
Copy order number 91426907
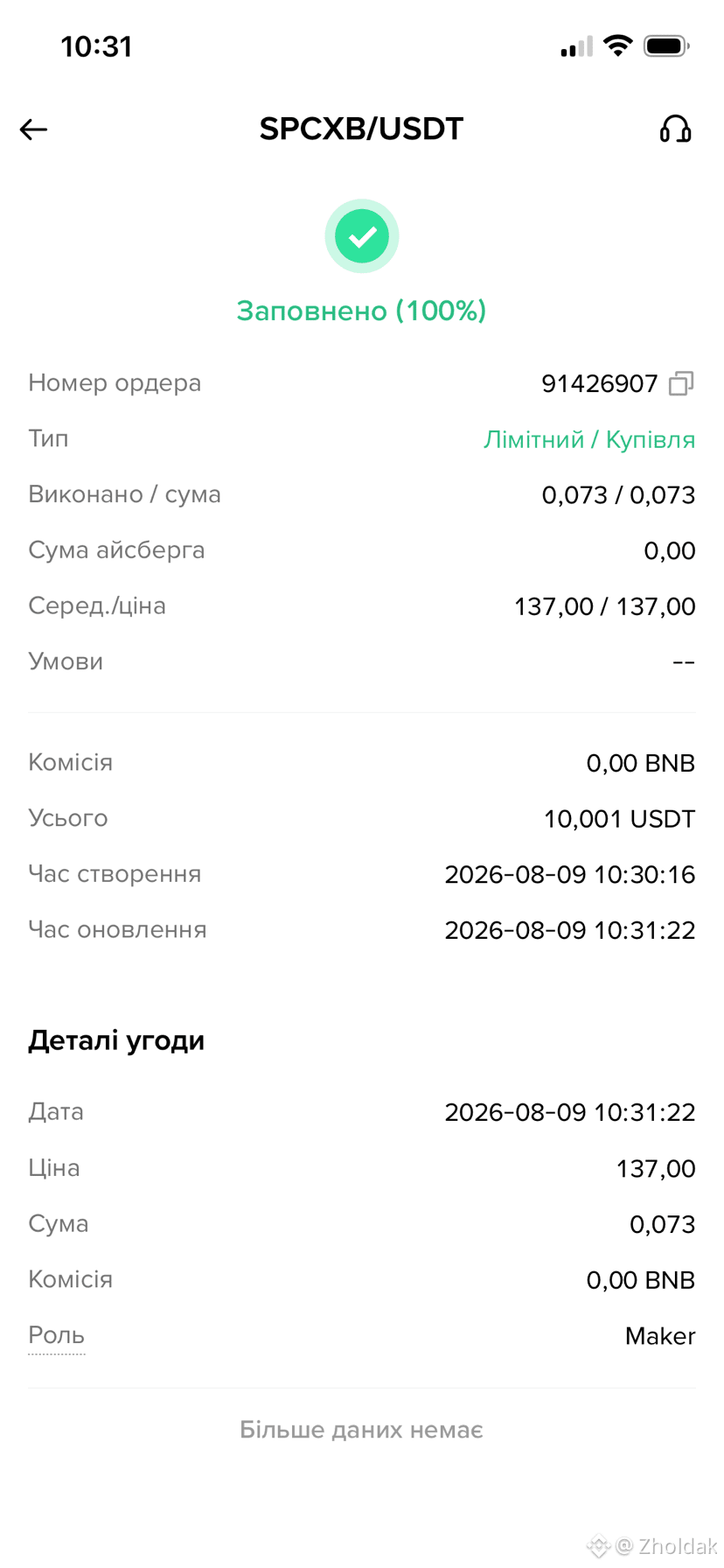tap(681, 383)
